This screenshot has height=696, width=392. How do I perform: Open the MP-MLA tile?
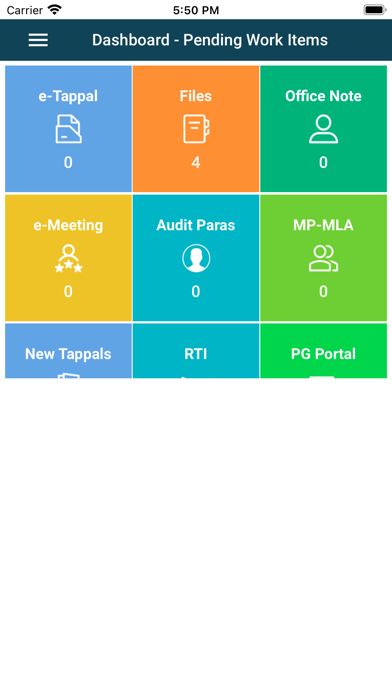click(x=323, y=257)
